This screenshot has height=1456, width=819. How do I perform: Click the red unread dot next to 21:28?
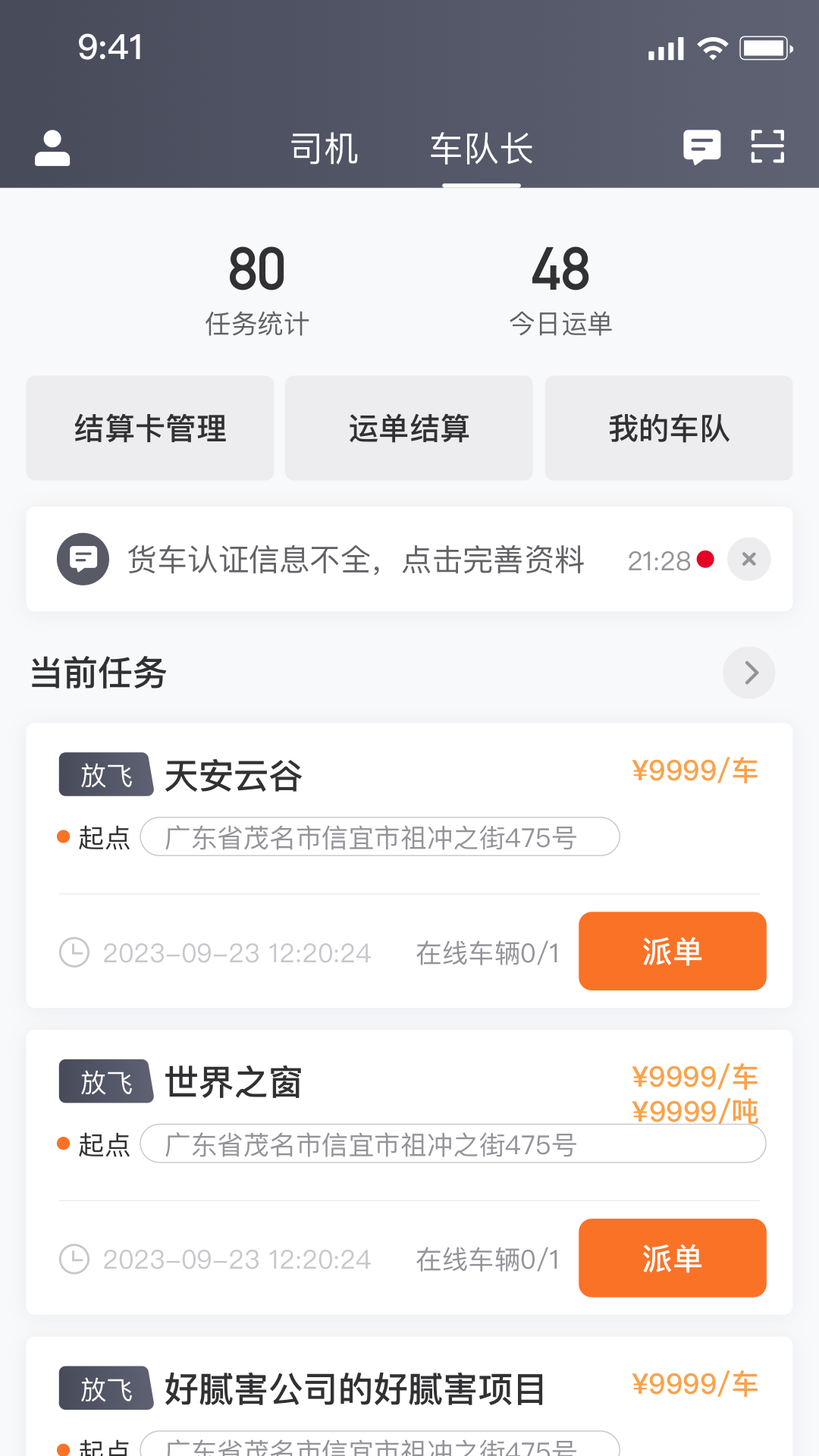[x=704, y=561]
